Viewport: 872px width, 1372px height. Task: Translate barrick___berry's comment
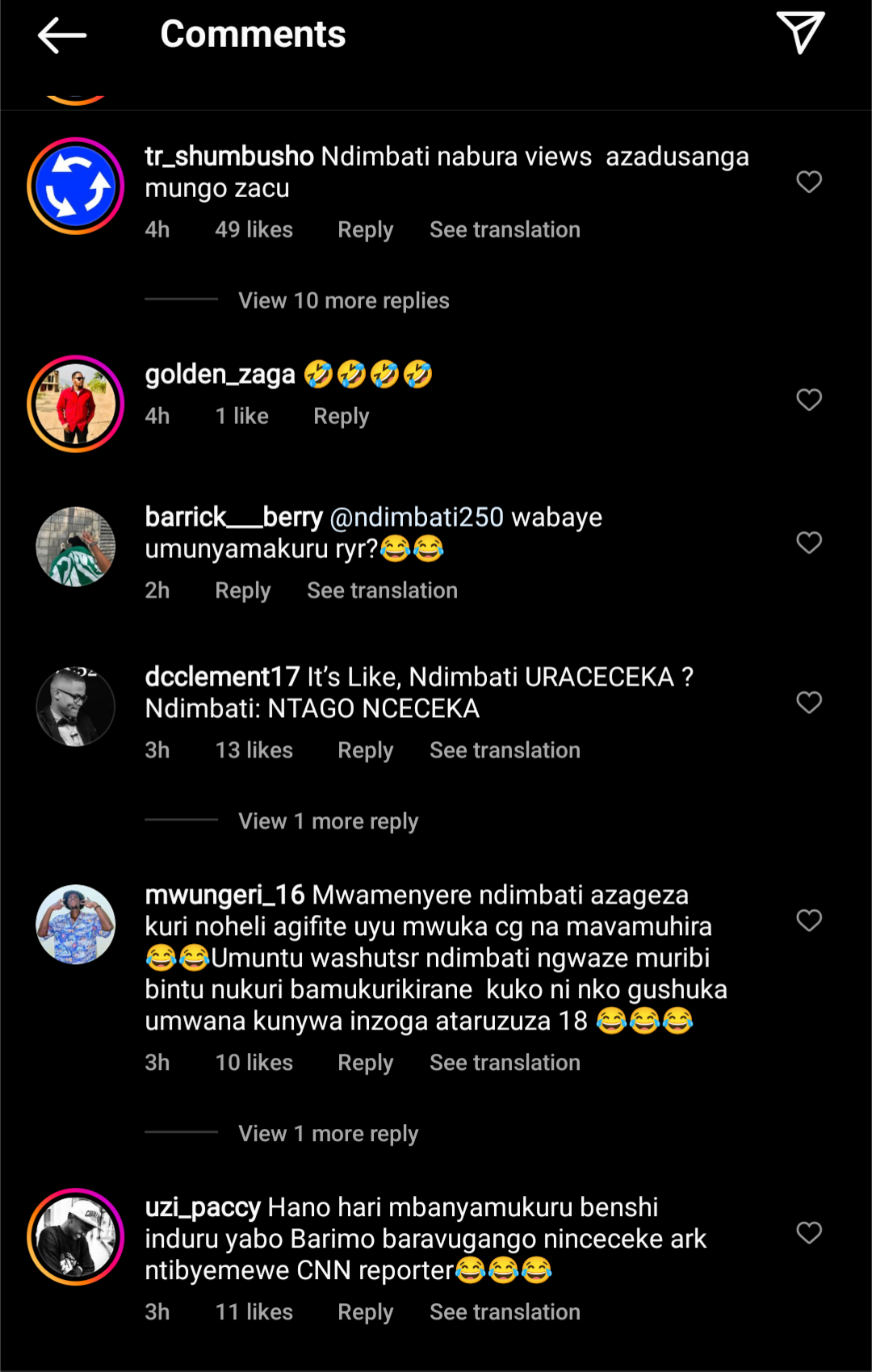click(382, 591)
